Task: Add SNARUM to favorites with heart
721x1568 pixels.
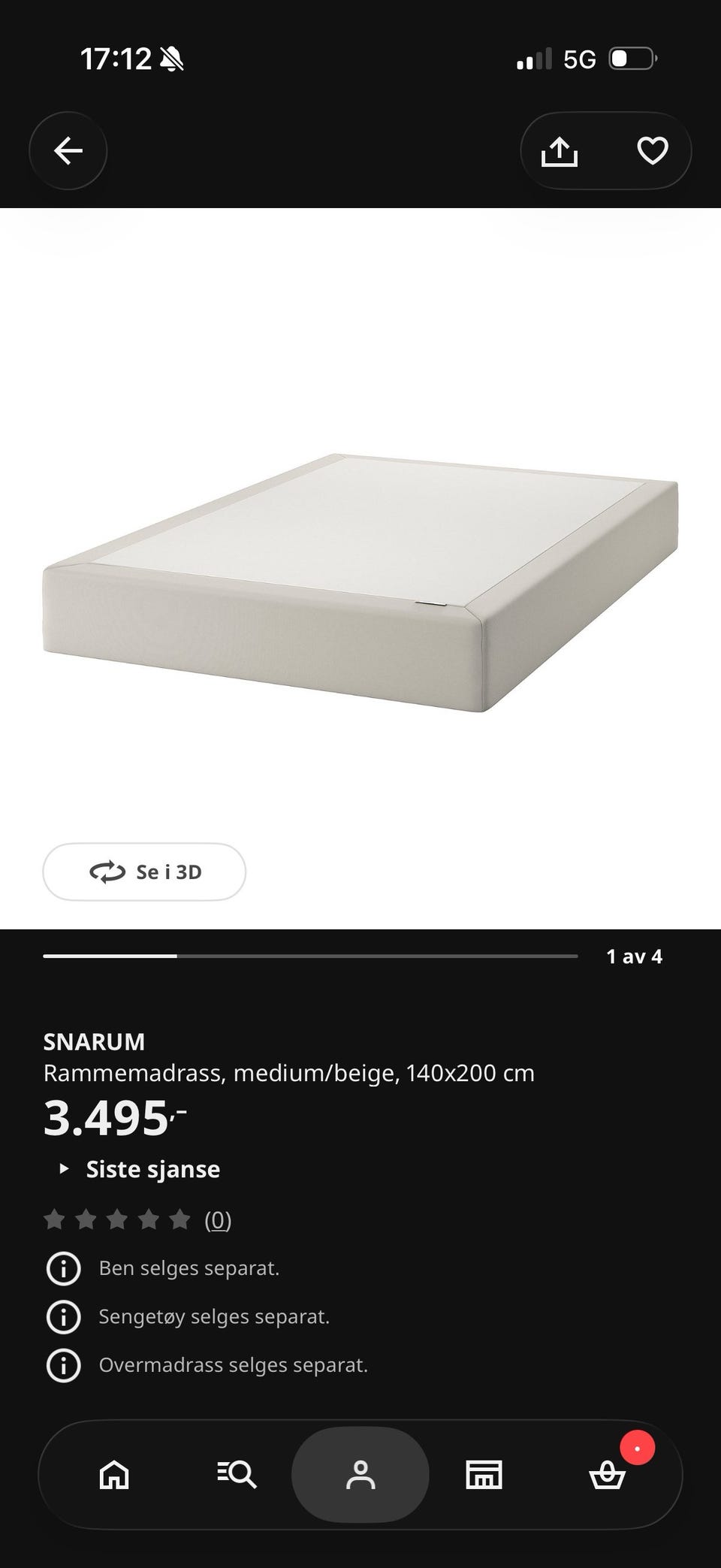Action: click(652, 151)
